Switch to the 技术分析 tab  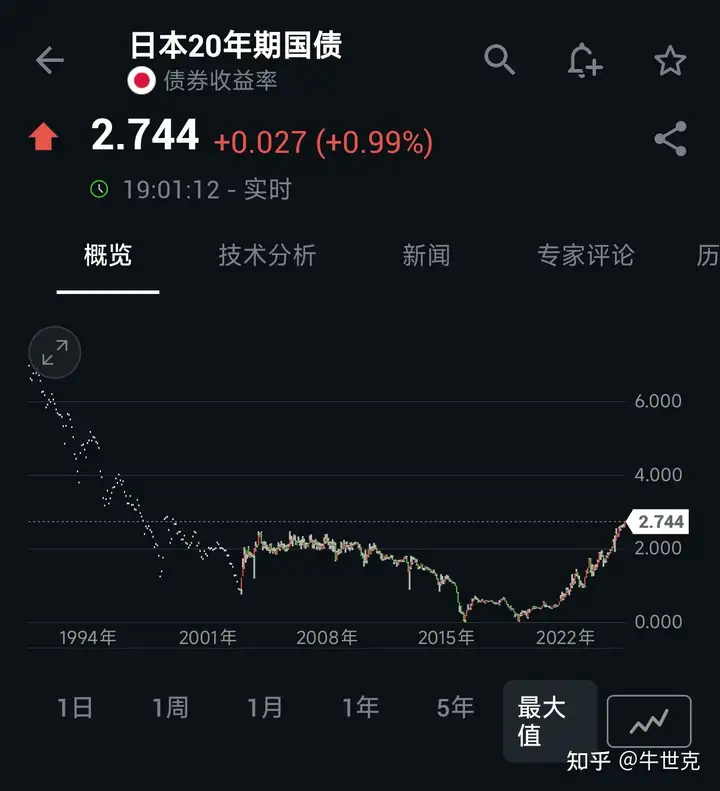[x=265, y=256]
